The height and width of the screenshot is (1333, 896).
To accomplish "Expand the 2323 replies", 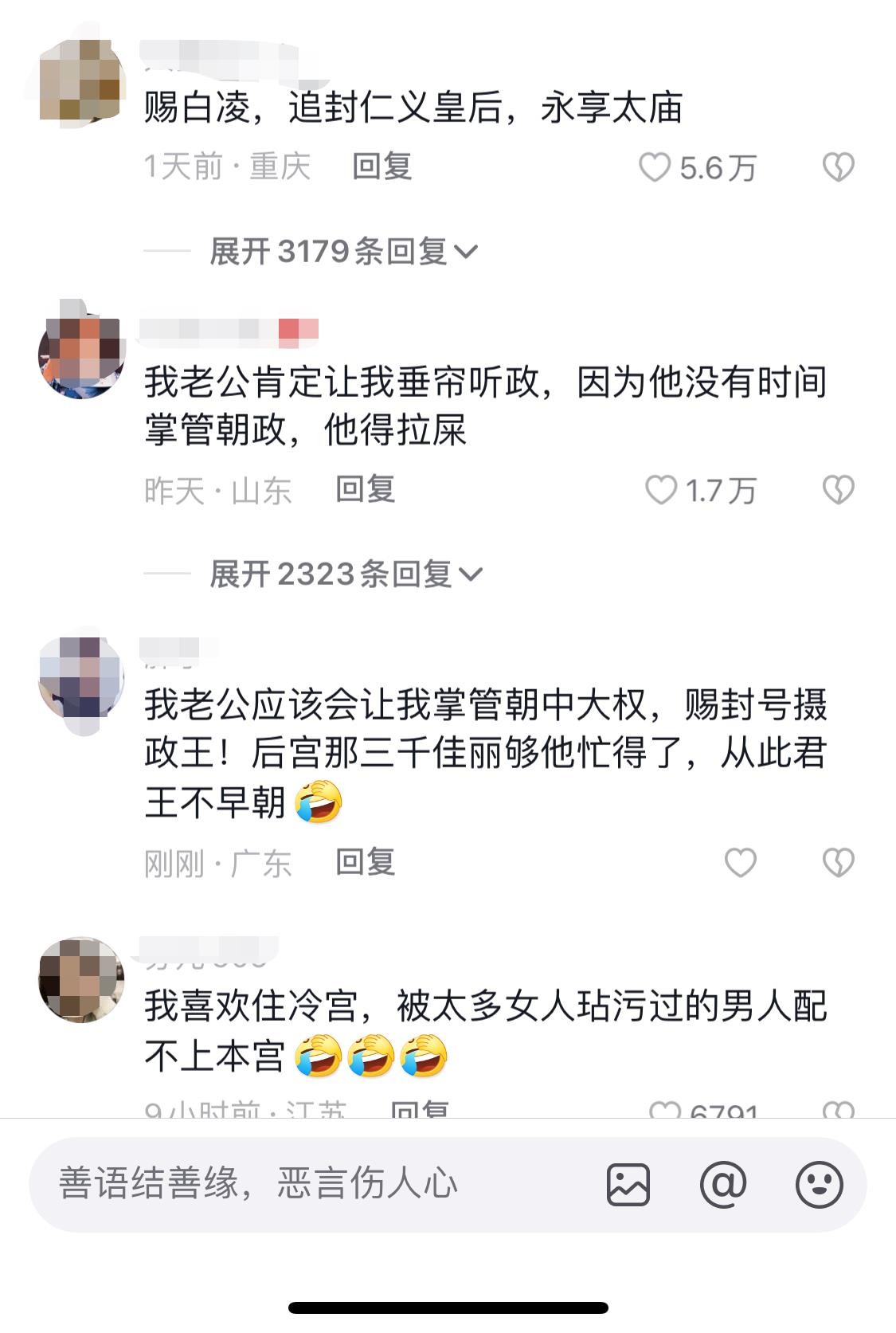I will (x=346, y=574).
